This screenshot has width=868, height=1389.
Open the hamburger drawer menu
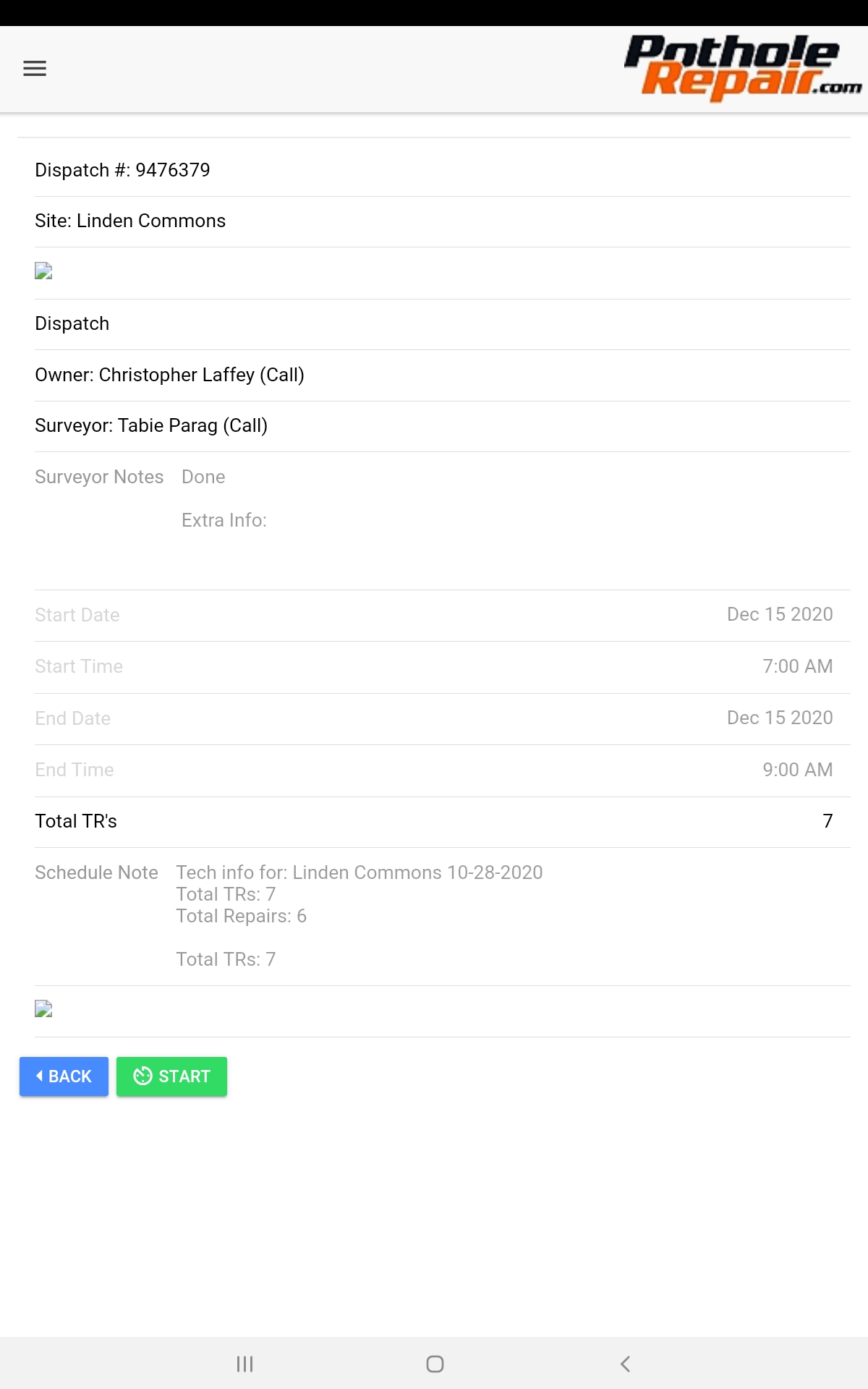35,69
